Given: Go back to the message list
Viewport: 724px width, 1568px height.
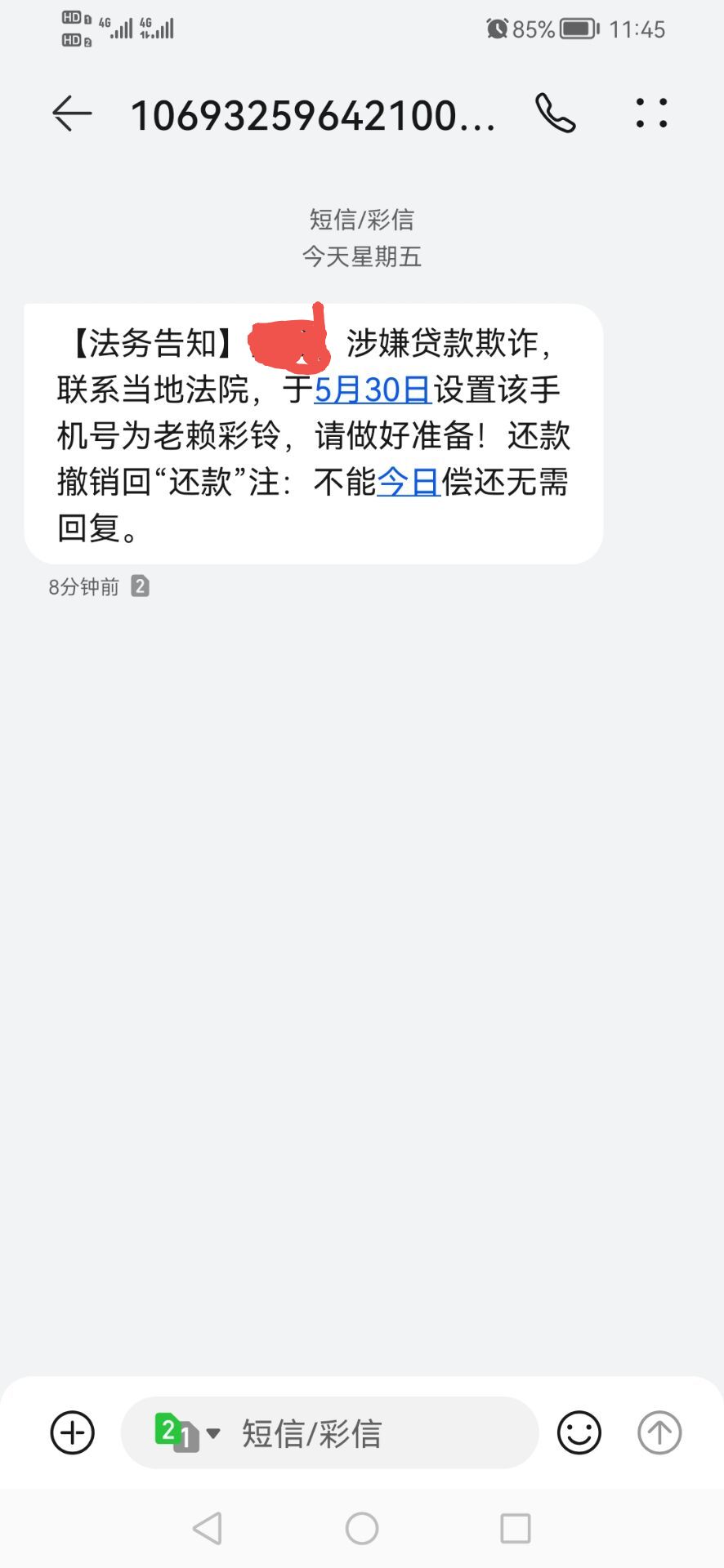Looking at the screenshot, I should click(72, 114).
